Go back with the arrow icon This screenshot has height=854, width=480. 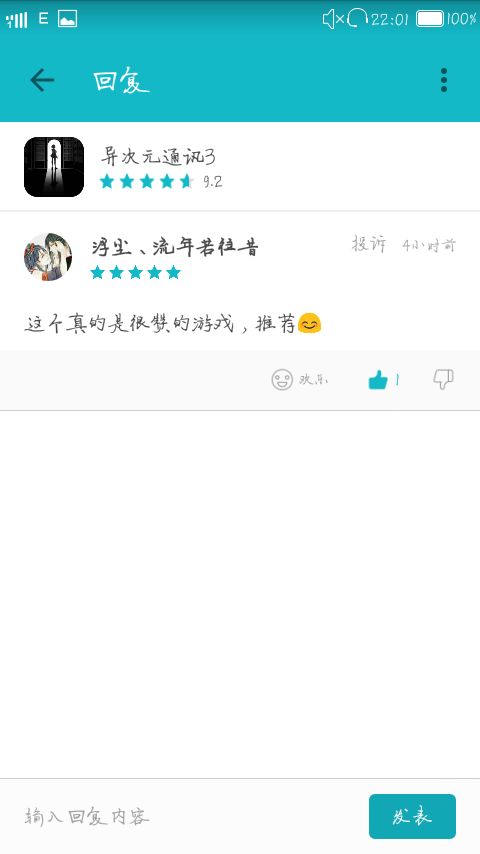click(x=42, y=81)
